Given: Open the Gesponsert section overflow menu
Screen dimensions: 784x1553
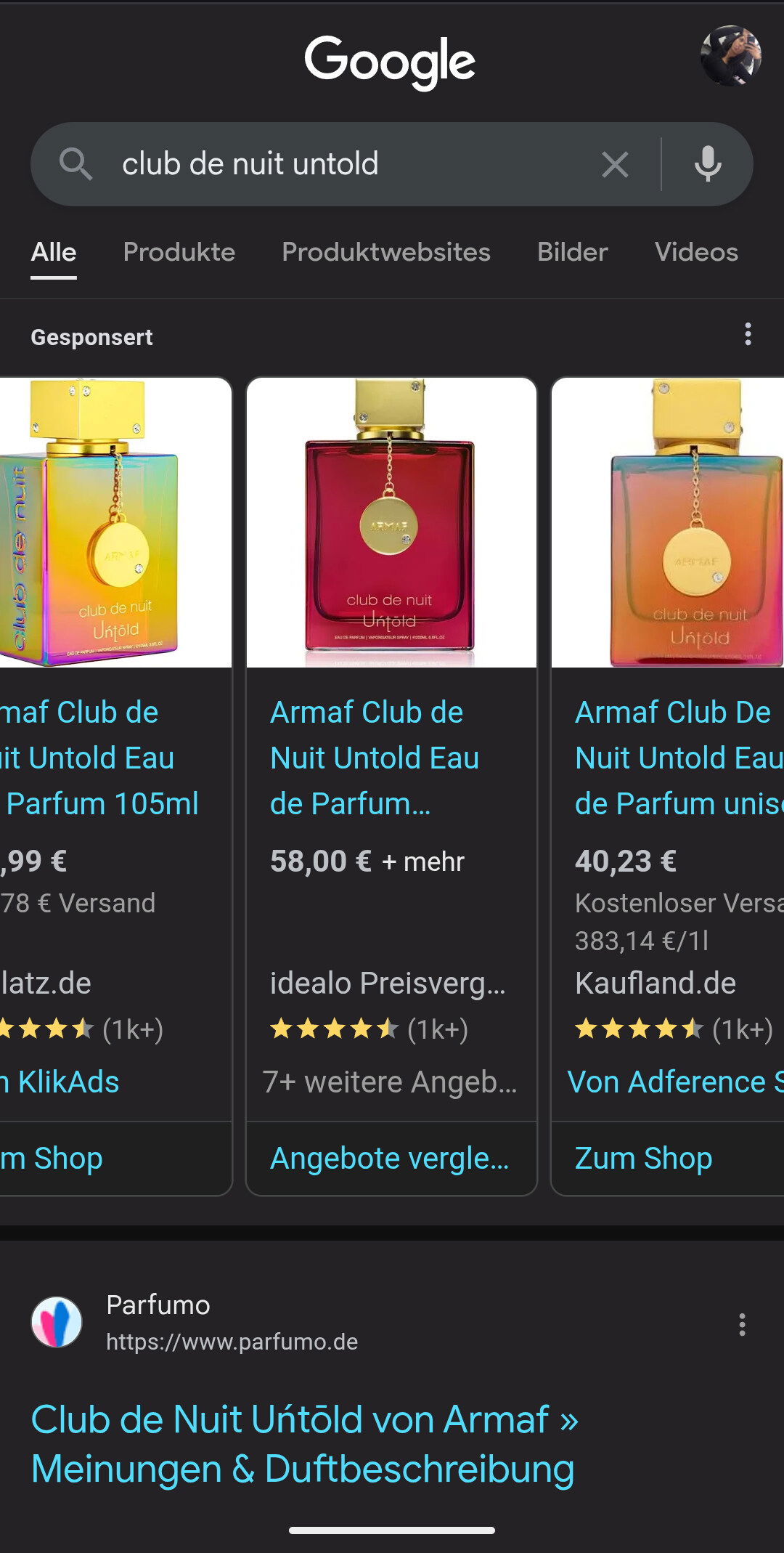Looking at the screenshot, I should (x=748, y=335).
